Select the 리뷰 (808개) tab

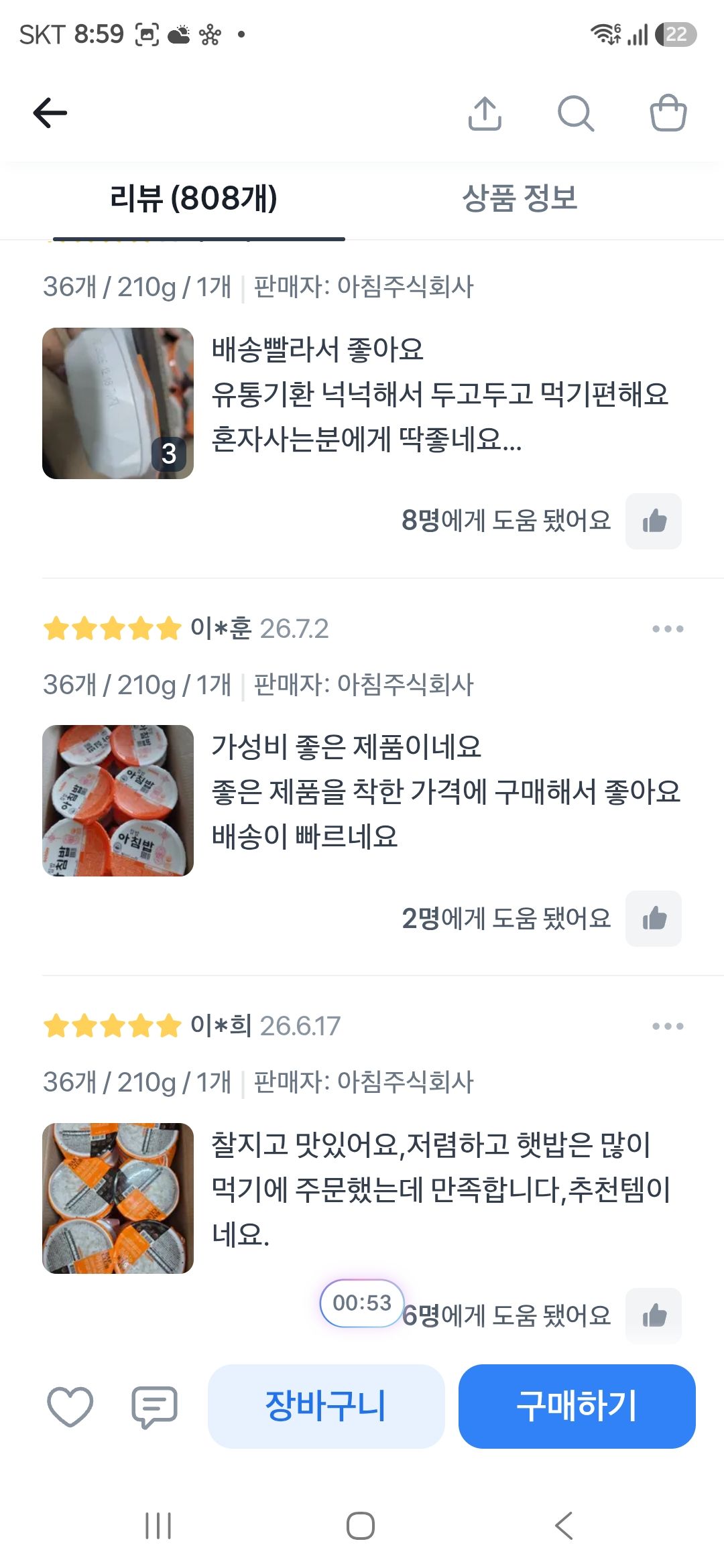194,198
